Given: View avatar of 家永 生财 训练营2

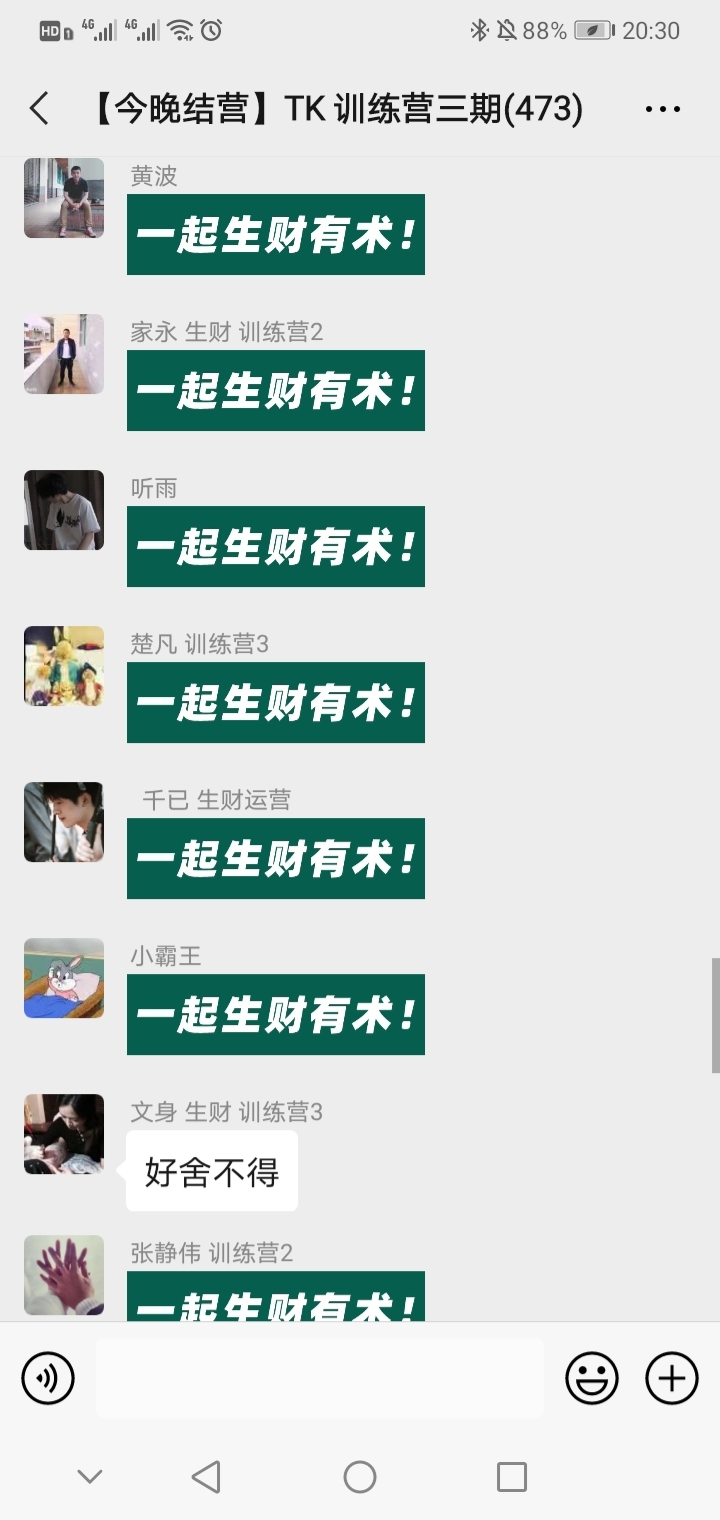Looking at the screenshot, I should tap(64, 354).
